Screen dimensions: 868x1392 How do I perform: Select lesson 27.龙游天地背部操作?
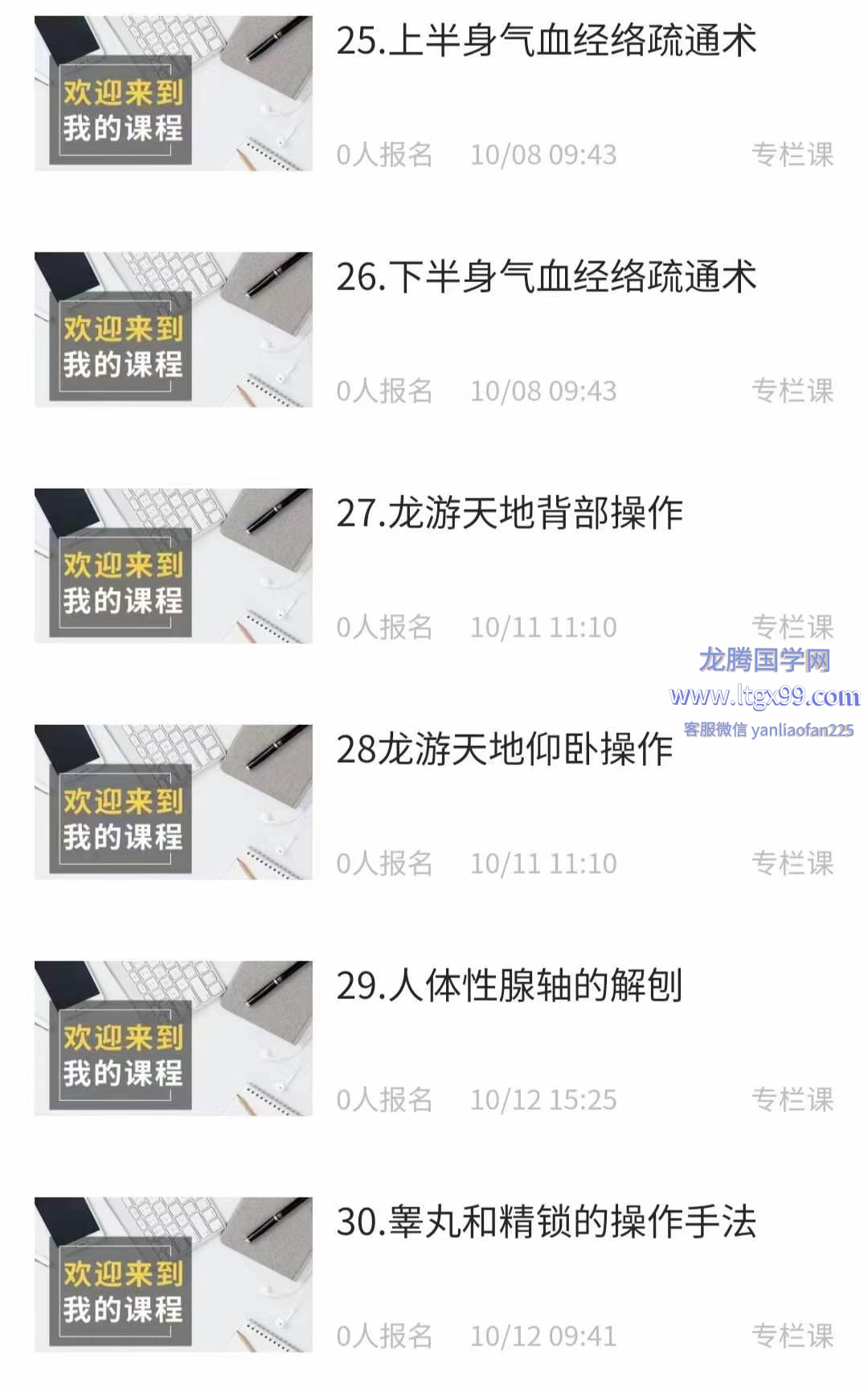510,514
